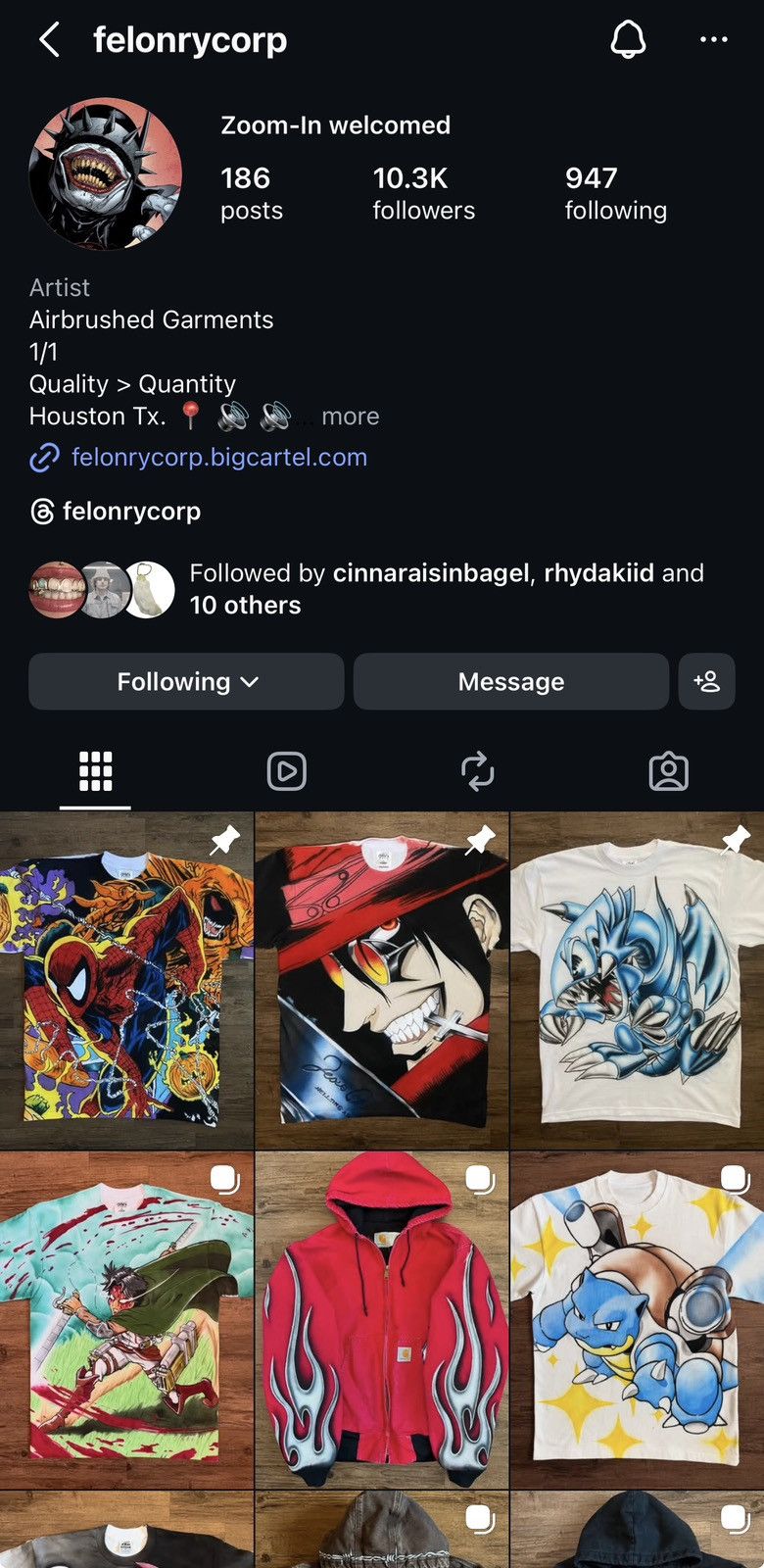Message felonrycorp
The width and height of the screenshot is (764, 1568).
click(x=510, y=681)
